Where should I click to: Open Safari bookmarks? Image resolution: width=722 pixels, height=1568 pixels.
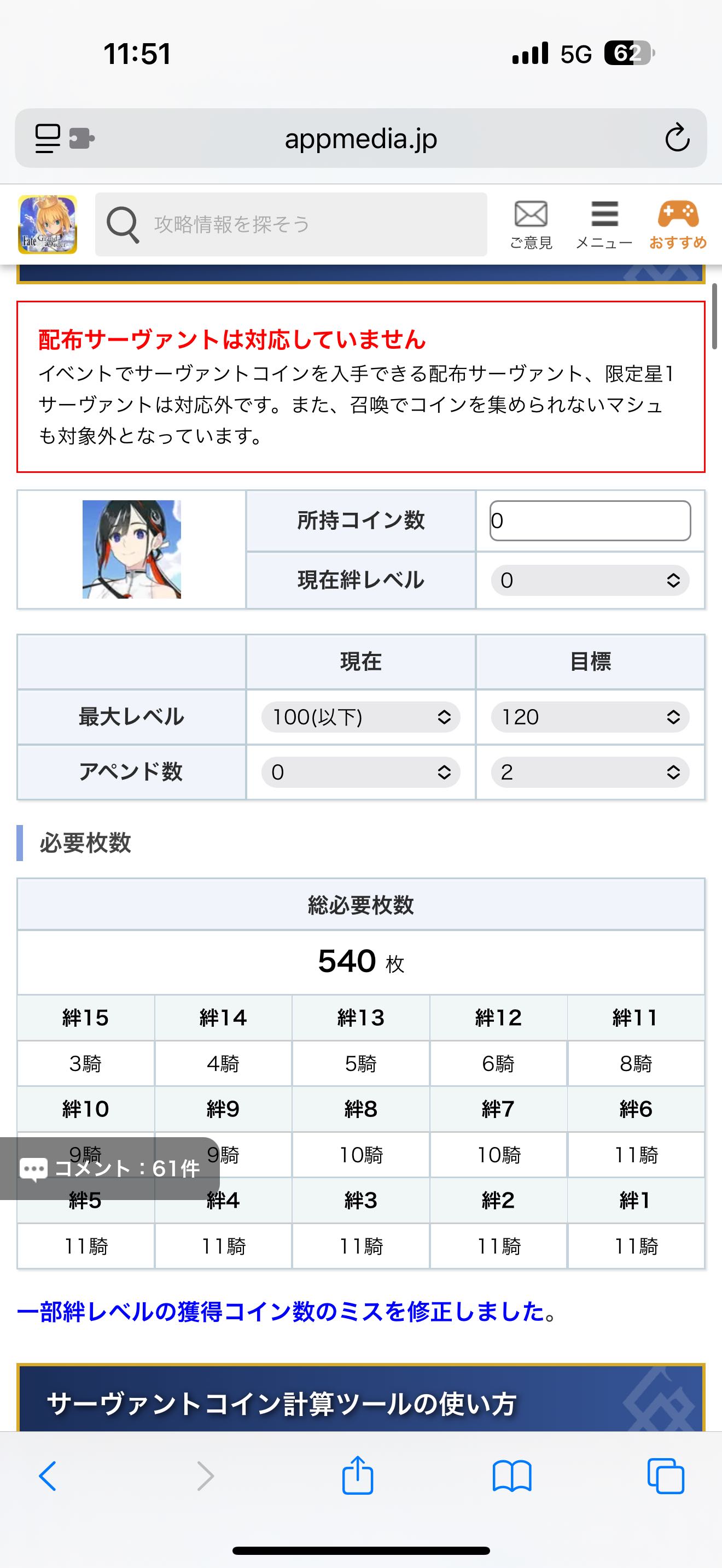(x=511, y=1476)
